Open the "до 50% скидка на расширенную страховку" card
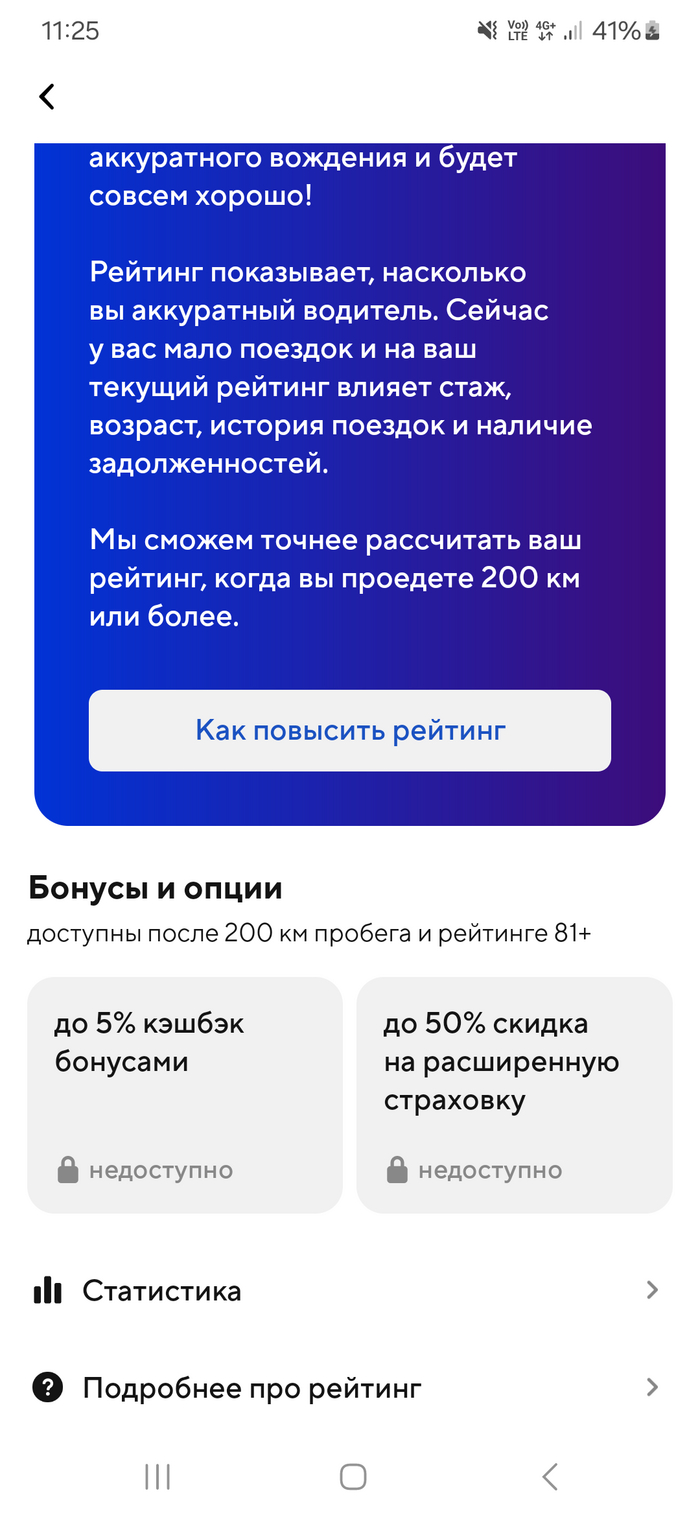Image resolution: width=700 pixels, height=1517 pixels. coord(514,1094)
